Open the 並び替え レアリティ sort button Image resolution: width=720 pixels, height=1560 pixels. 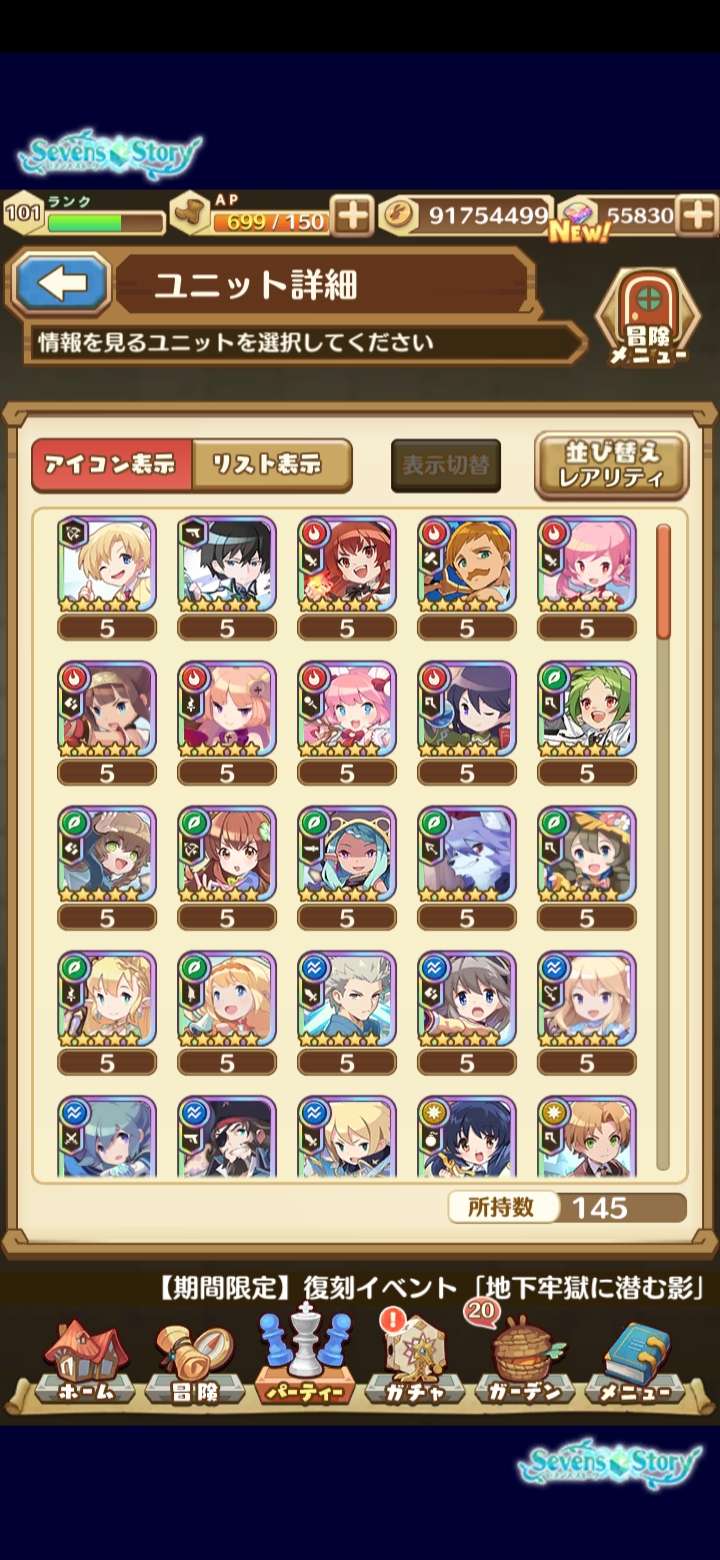[611, 465]
